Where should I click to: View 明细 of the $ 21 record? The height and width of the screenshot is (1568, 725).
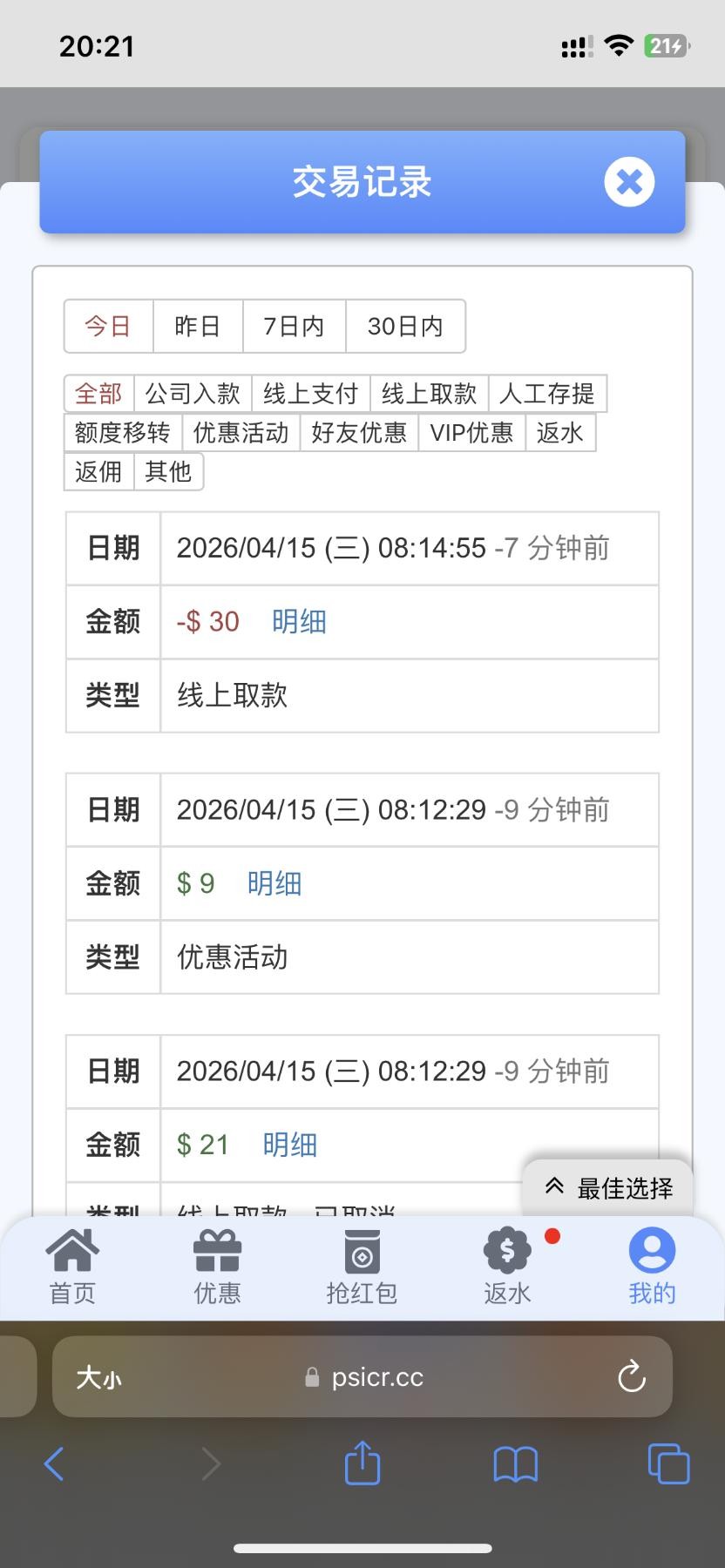pyautogui.click(x=290, y=1146)
